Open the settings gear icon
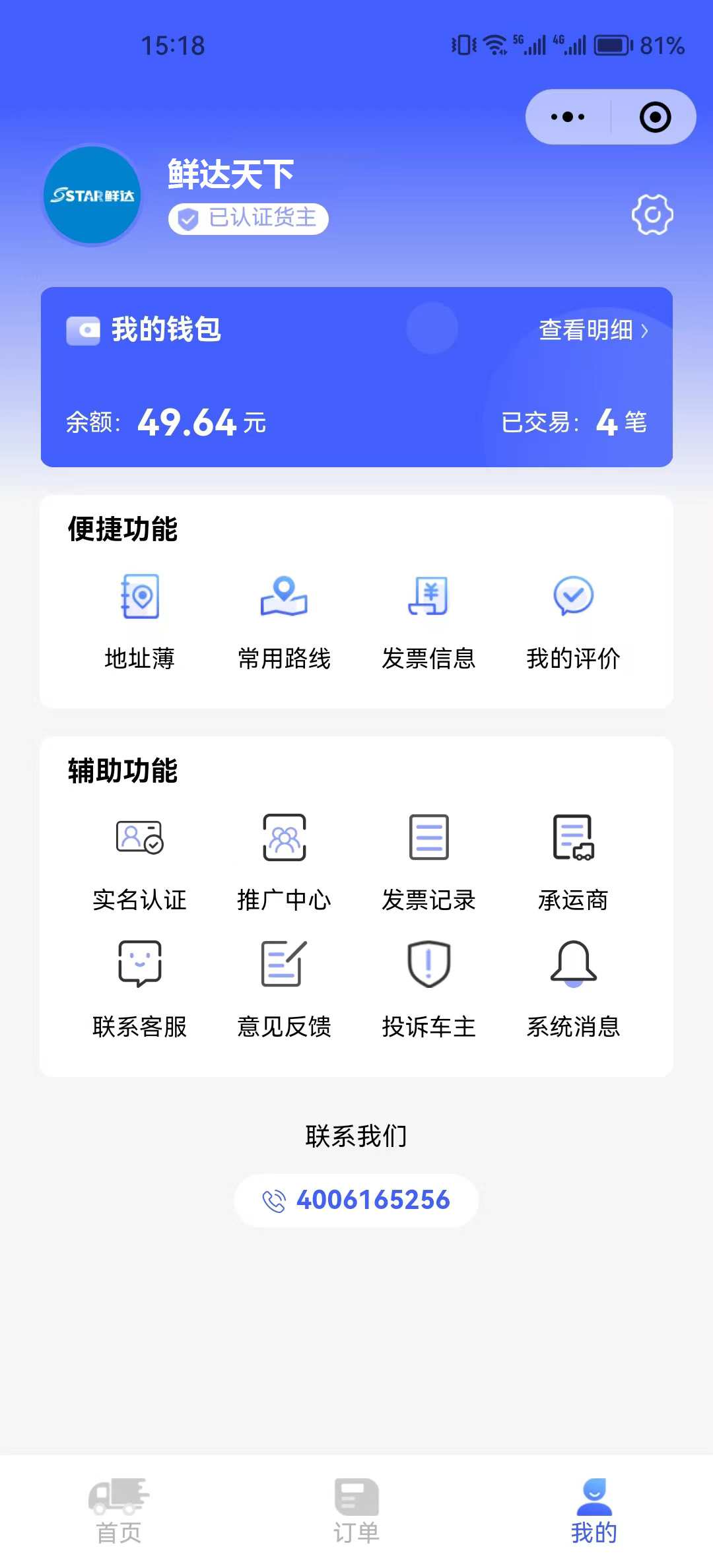The height and width of the screenshot is (1568, 713). (x=652, y=214)
